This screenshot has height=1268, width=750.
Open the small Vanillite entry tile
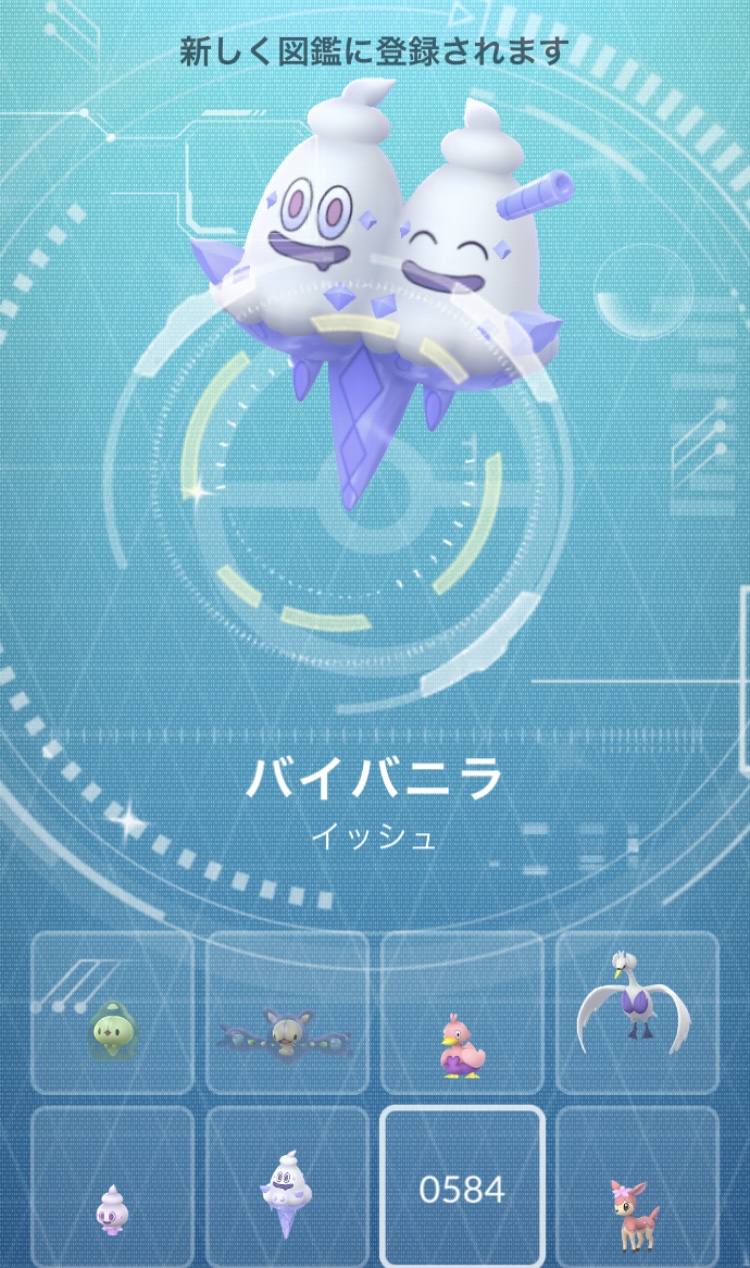click(x=112, y=1187)
